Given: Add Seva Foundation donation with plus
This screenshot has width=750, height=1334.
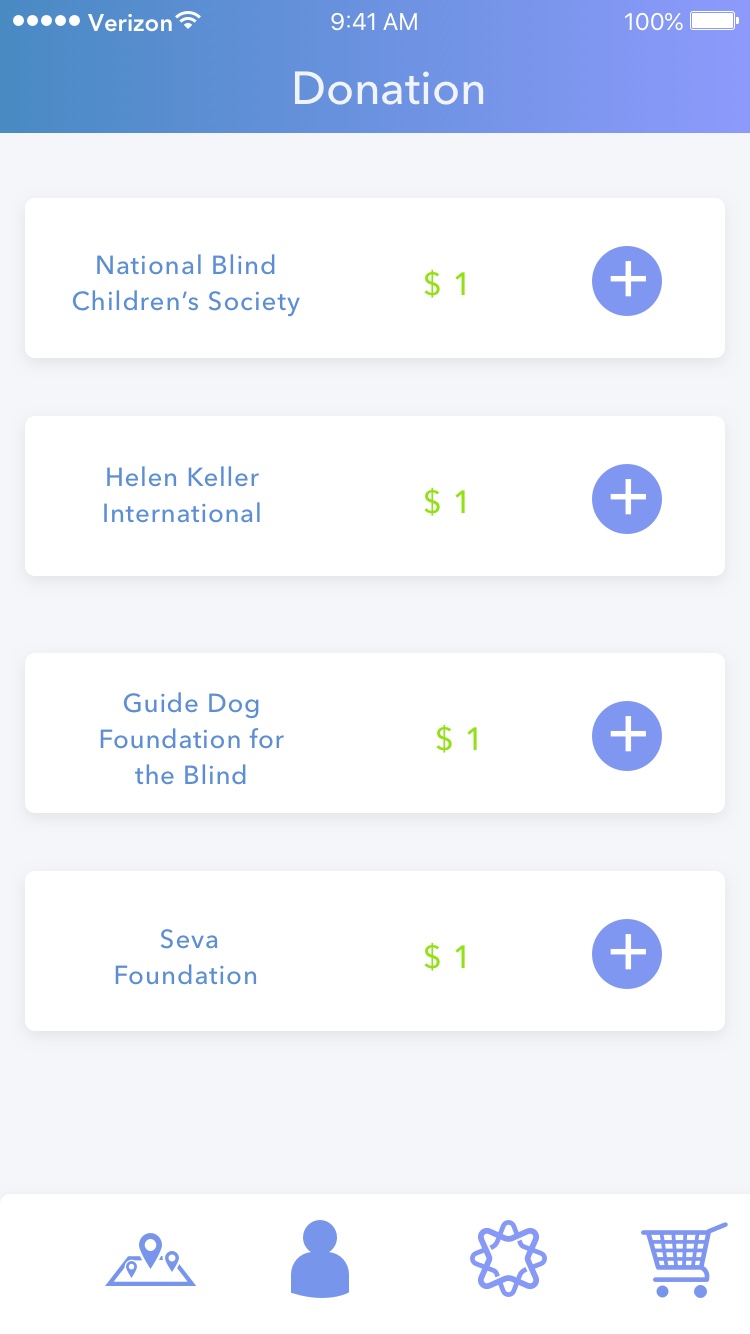Looking at the screenshot, I should 627,954.
